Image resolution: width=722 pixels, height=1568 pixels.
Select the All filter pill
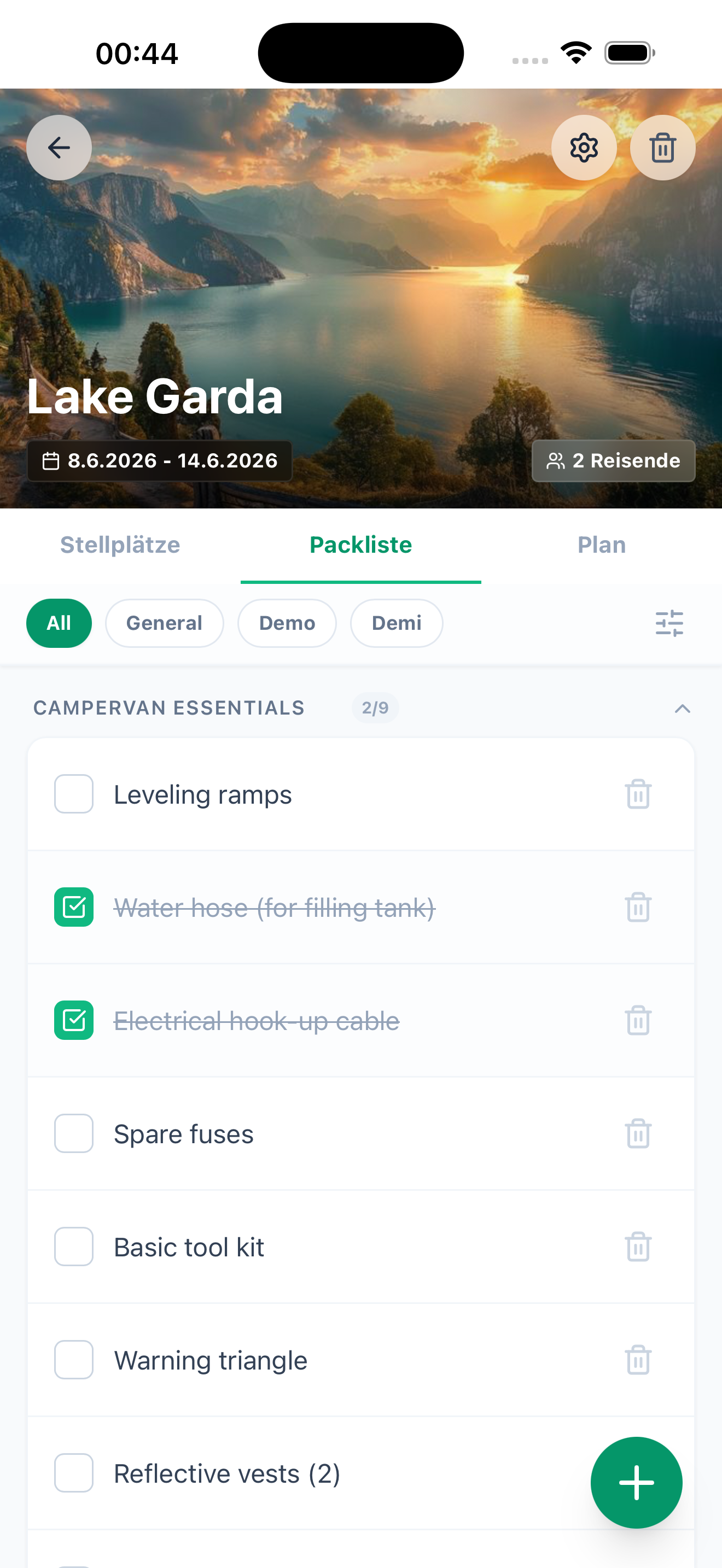[x=59, y=623]
